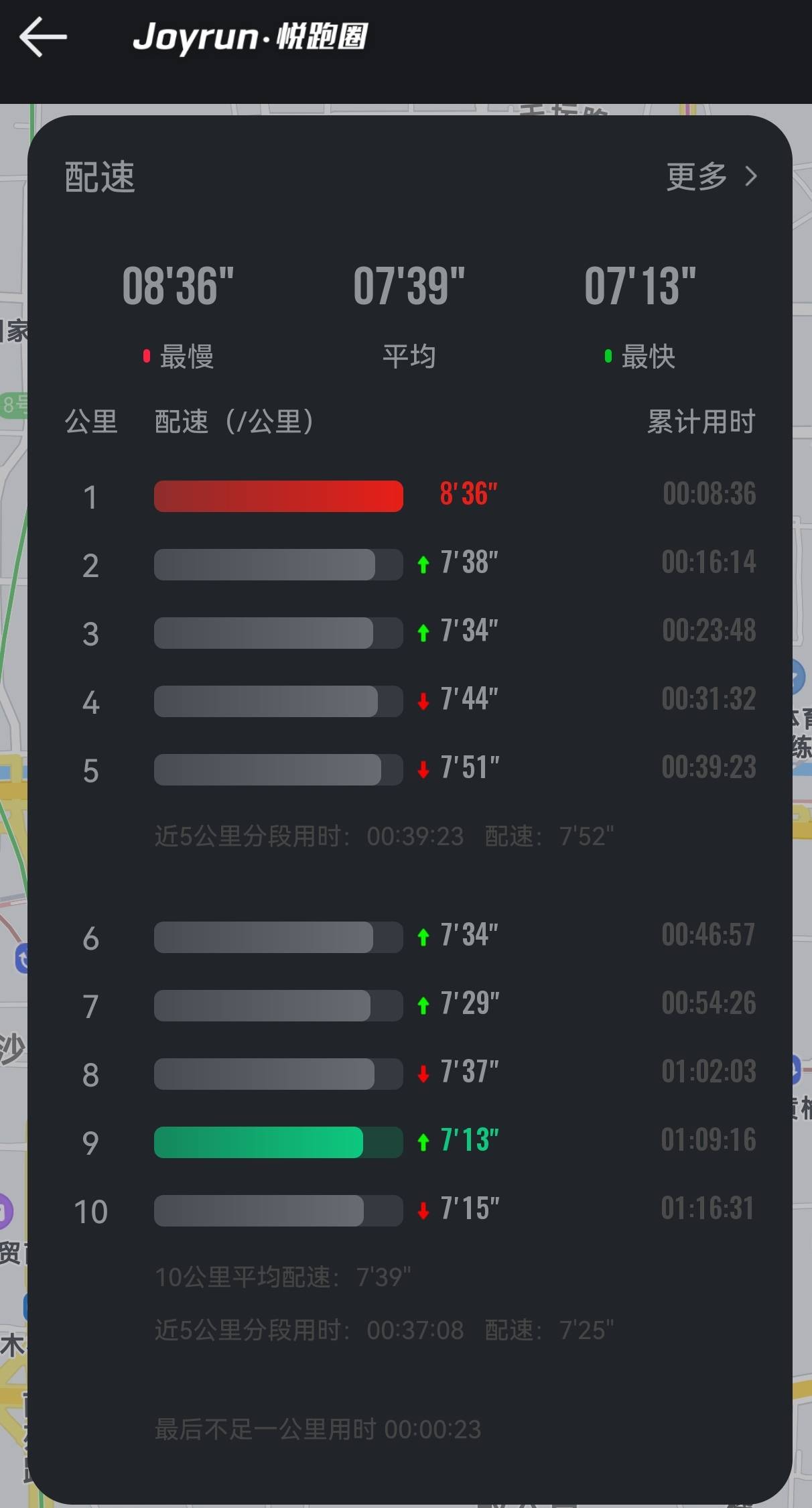812x1508 pixels.
Task: Tap the 累计用时 column header
Action: [x=701, y=422]
